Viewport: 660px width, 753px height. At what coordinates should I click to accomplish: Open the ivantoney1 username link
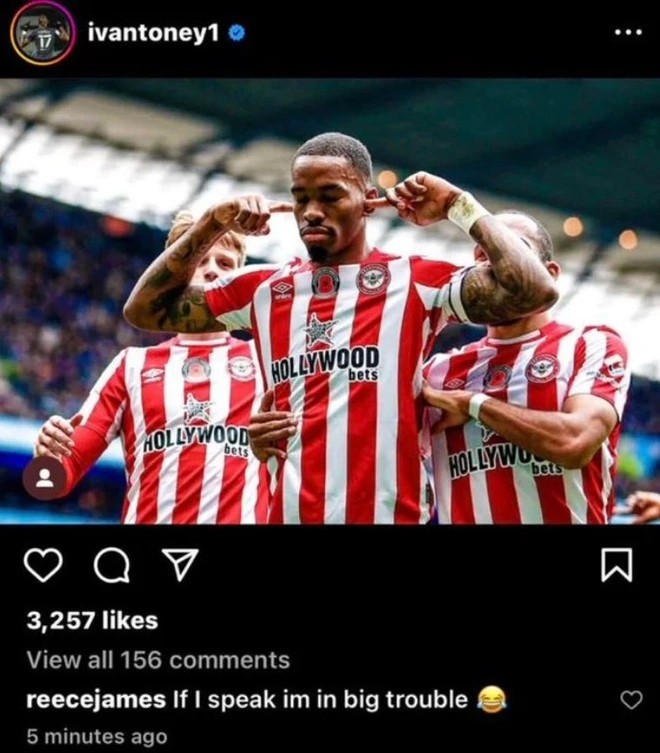(153, 32)
